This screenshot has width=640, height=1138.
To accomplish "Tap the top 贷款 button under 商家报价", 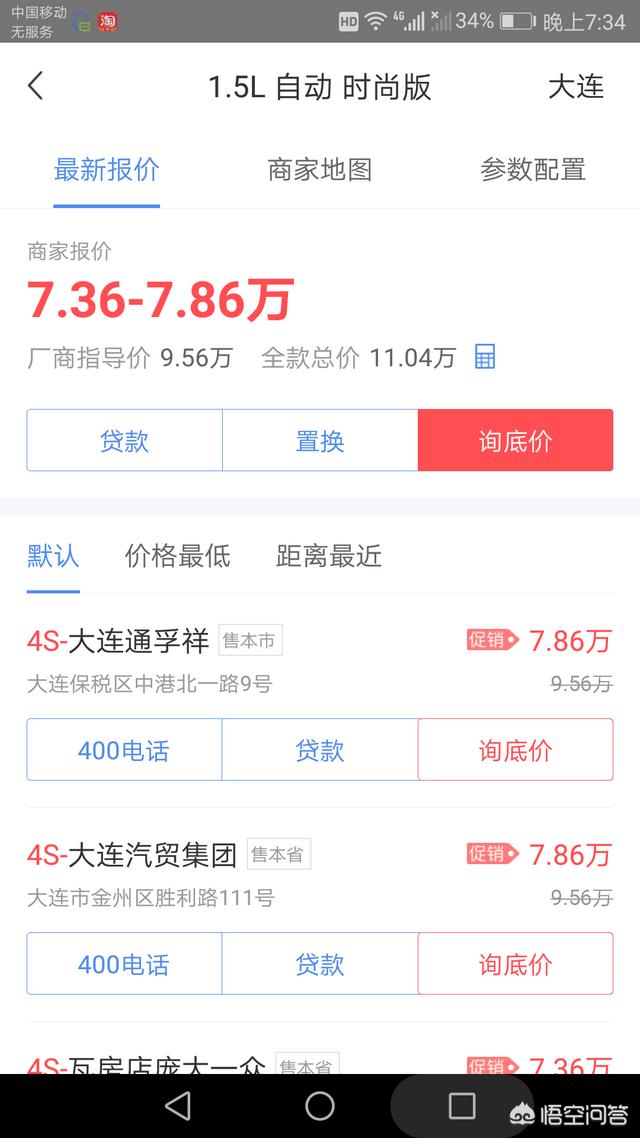I will coord(125,441).
